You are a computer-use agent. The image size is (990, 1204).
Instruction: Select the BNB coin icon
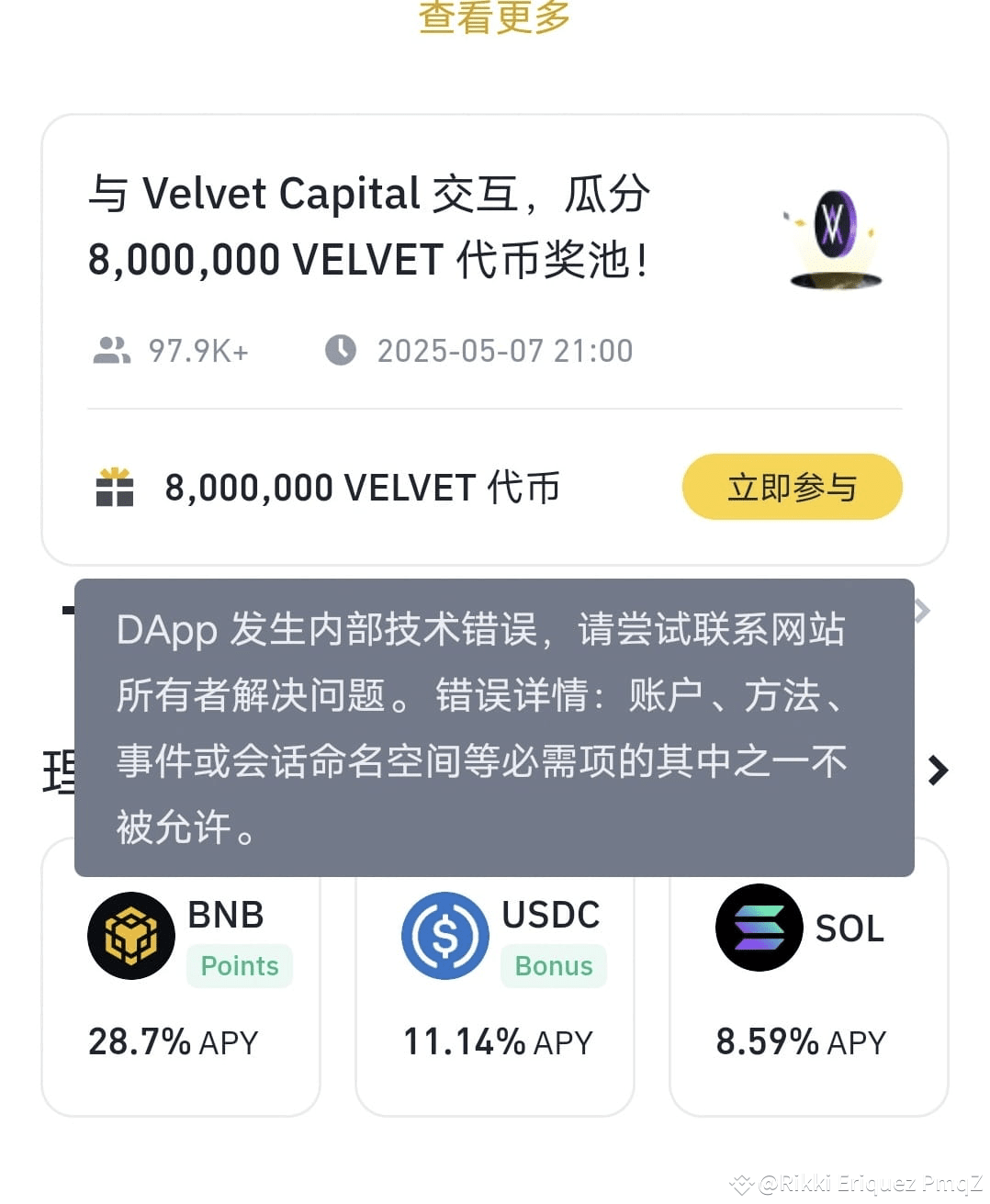[129, 935]
